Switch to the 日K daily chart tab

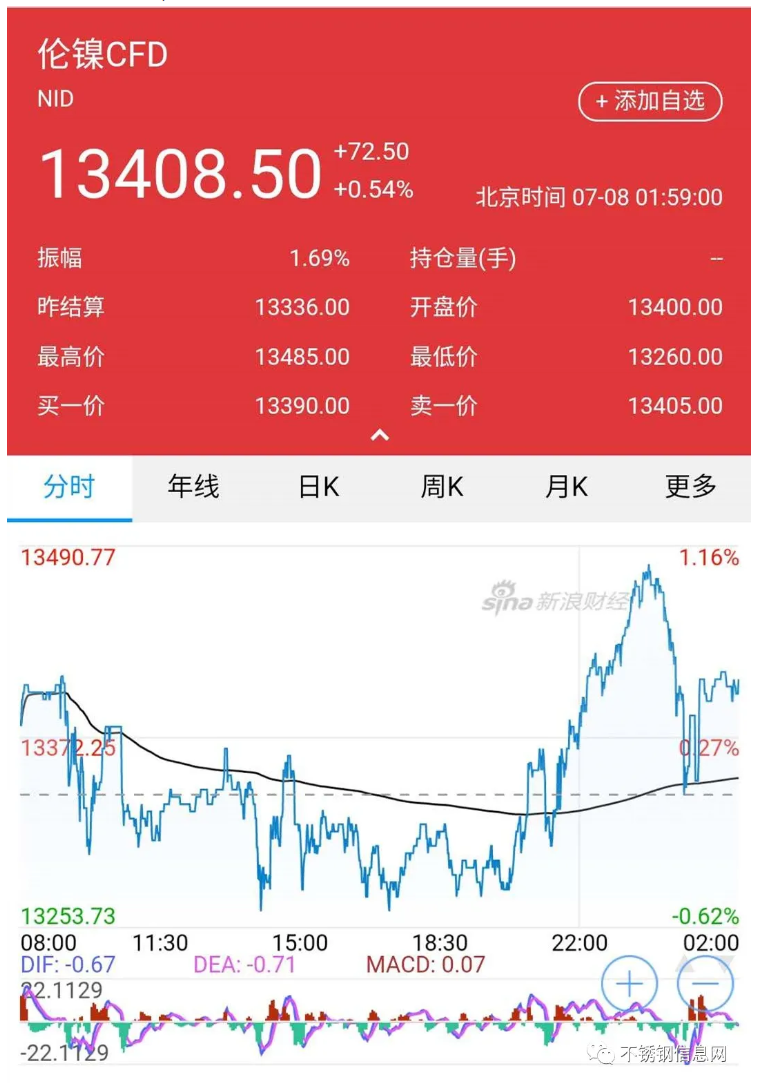coord(318,486)
